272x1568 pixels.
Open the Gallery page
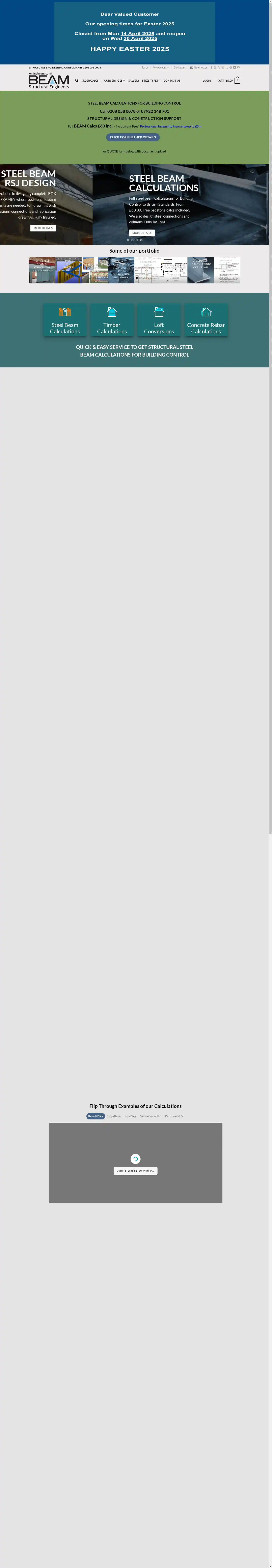point(133,80)
